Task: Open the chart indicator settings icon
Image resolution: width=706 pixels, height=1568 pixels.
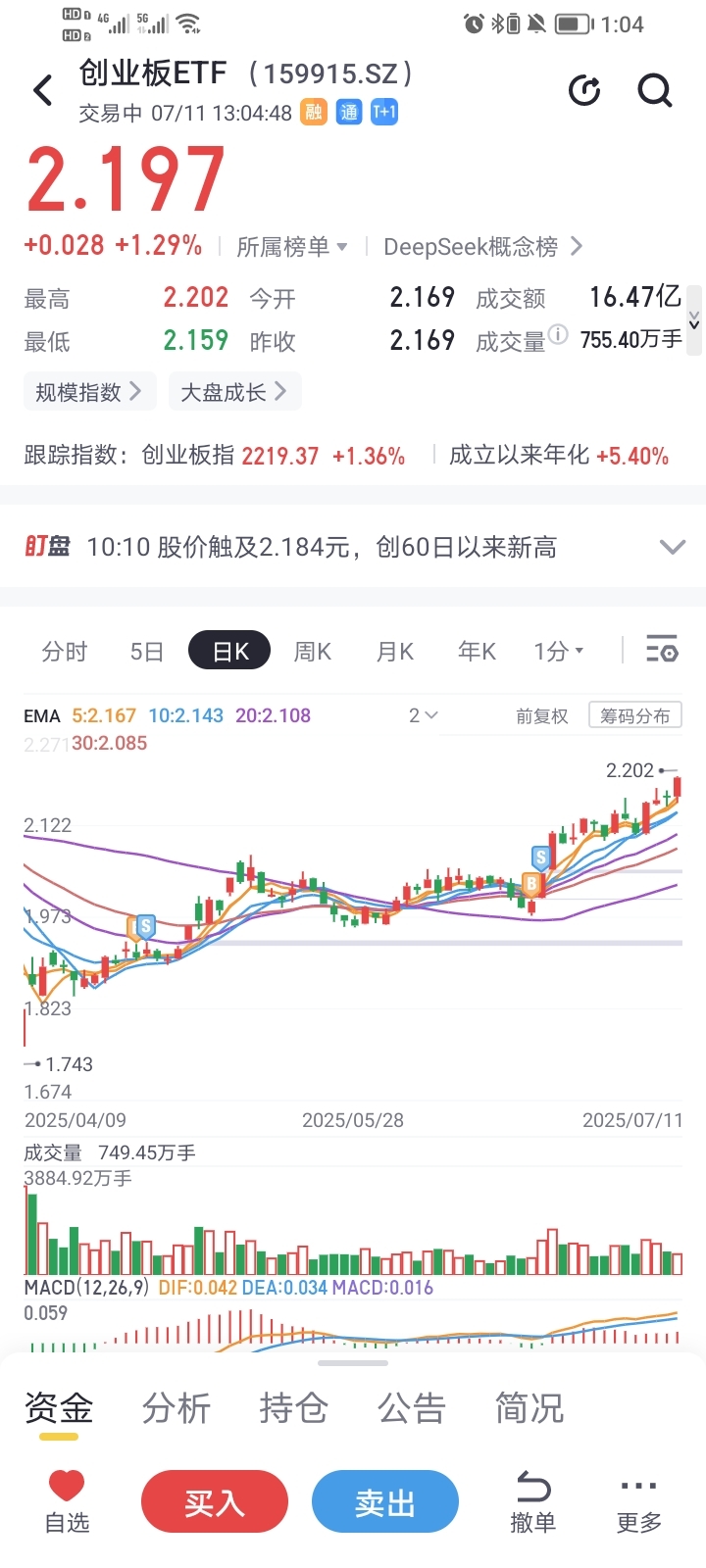Action: [662, 649]
